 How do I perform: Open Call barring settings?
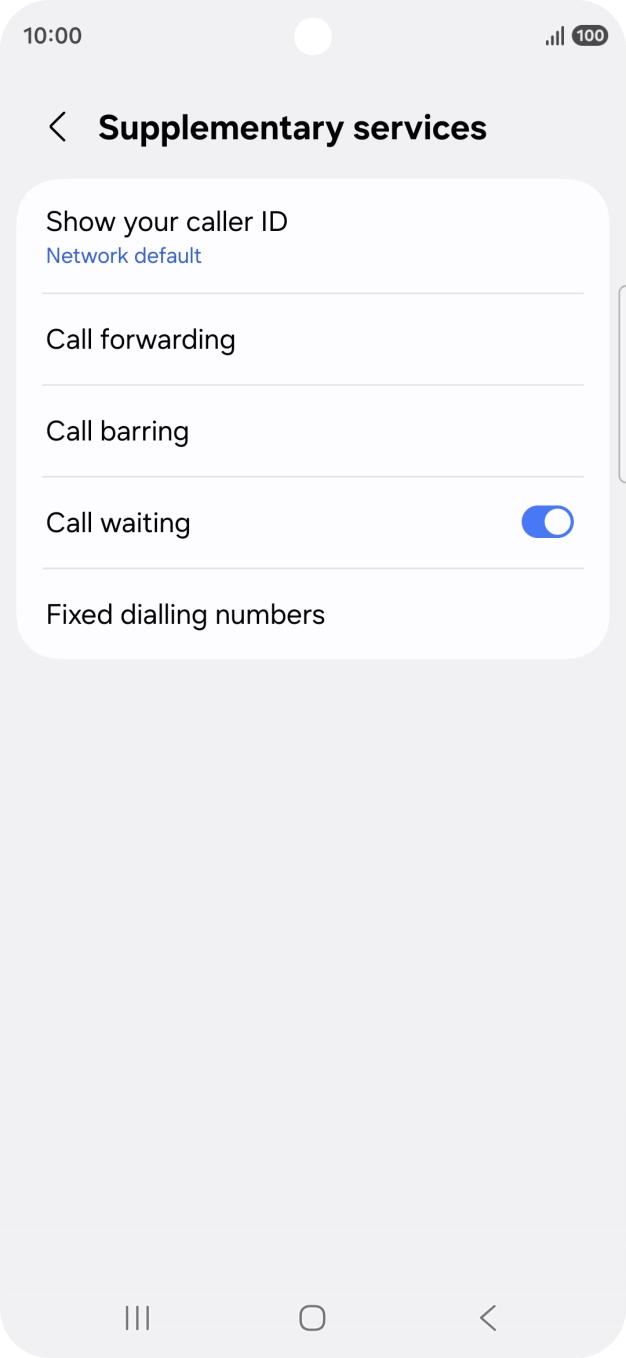click(x=313, y=431)
